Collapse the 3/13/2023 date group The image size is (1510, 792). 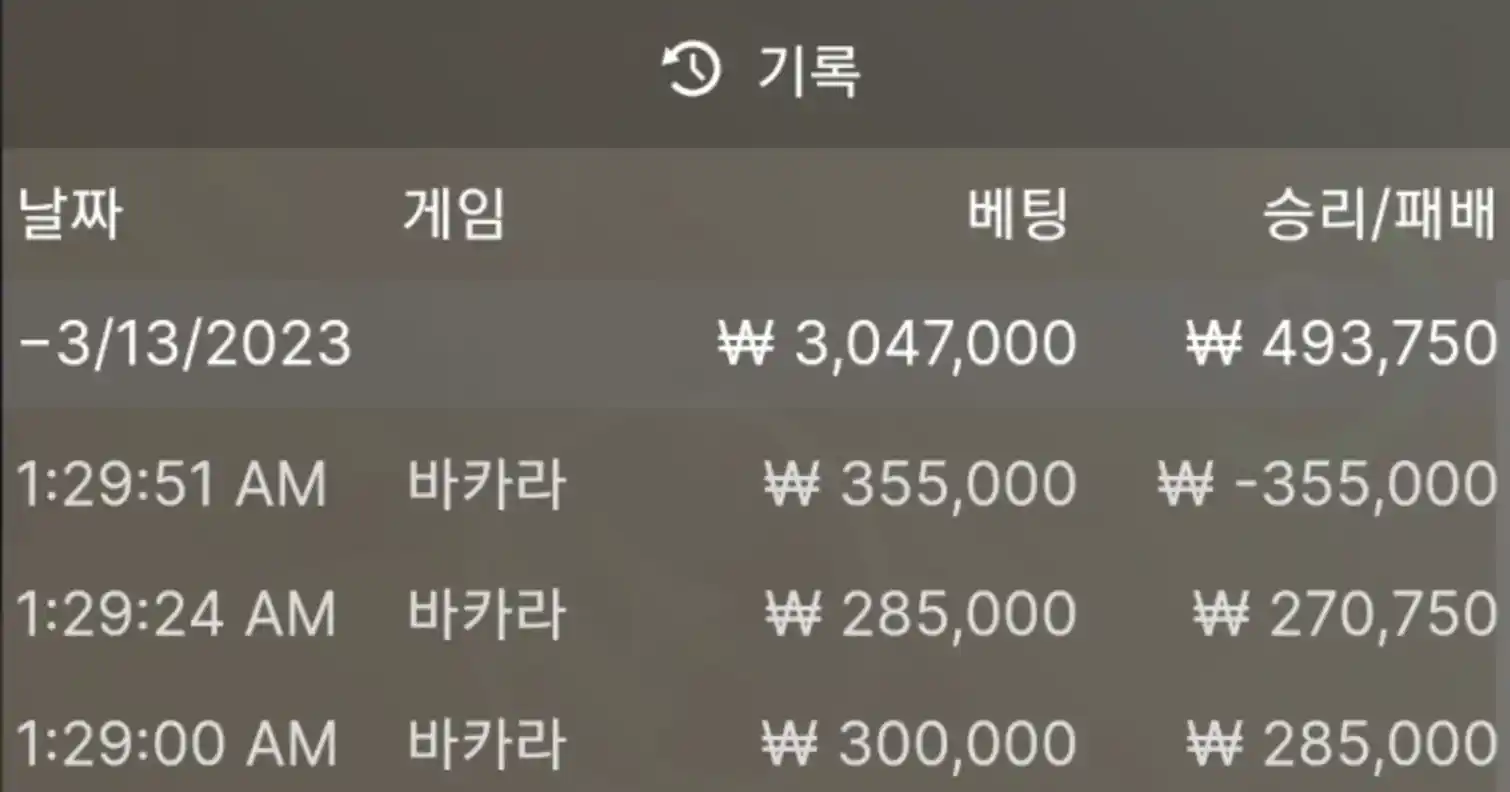click(185, 344)
